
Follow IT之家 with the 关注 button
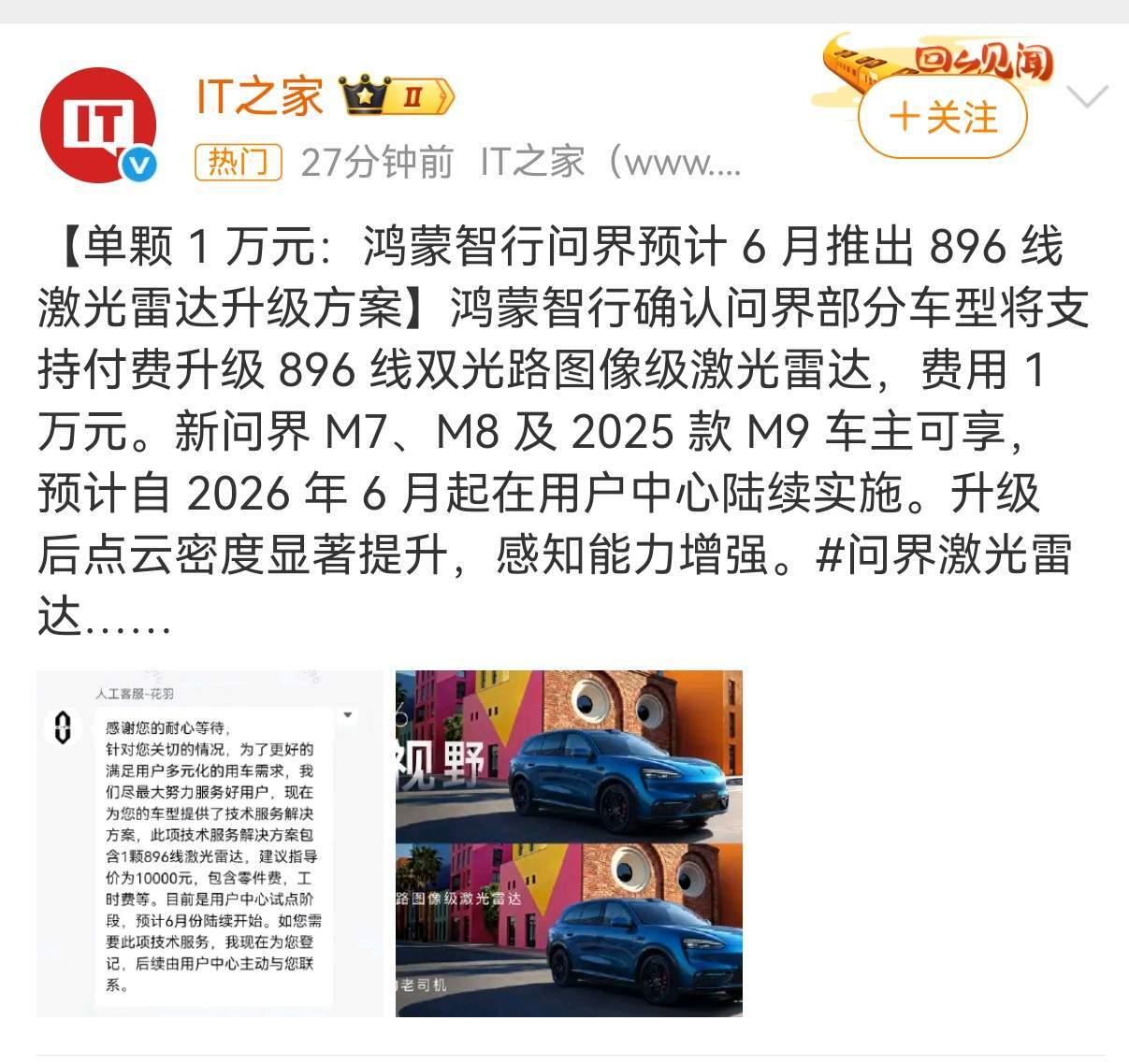(942, 118)
